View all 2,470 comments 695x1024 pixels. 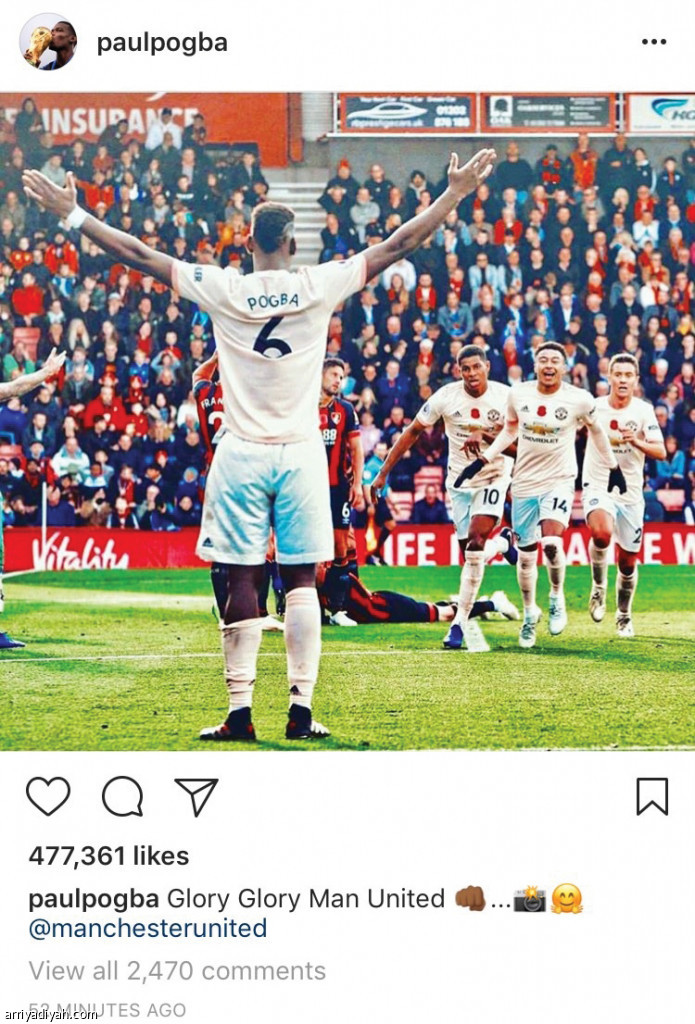(177, 971)
